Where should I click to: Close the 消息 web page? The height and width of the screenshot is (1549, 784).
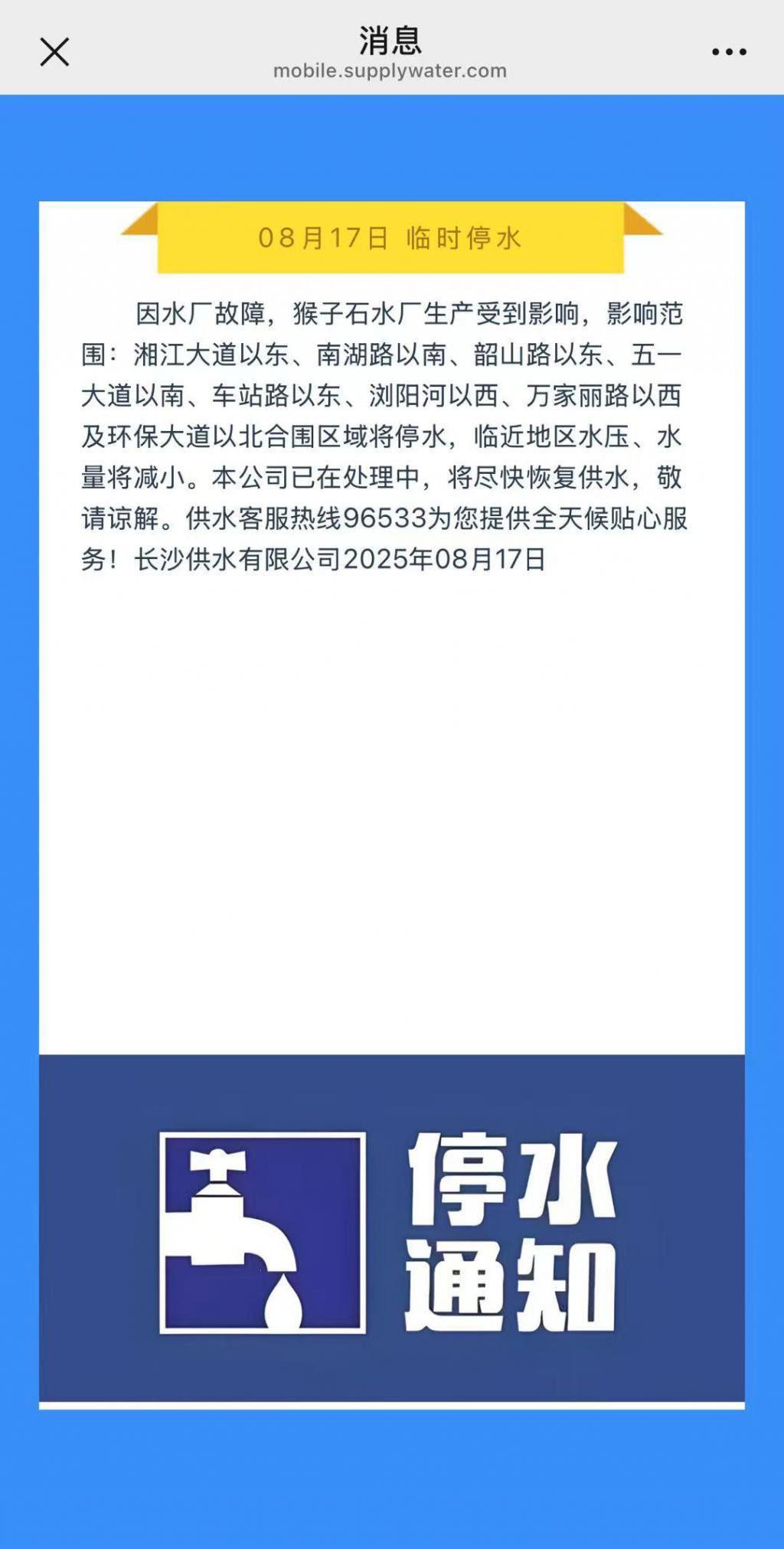click(x=54, y=52)
